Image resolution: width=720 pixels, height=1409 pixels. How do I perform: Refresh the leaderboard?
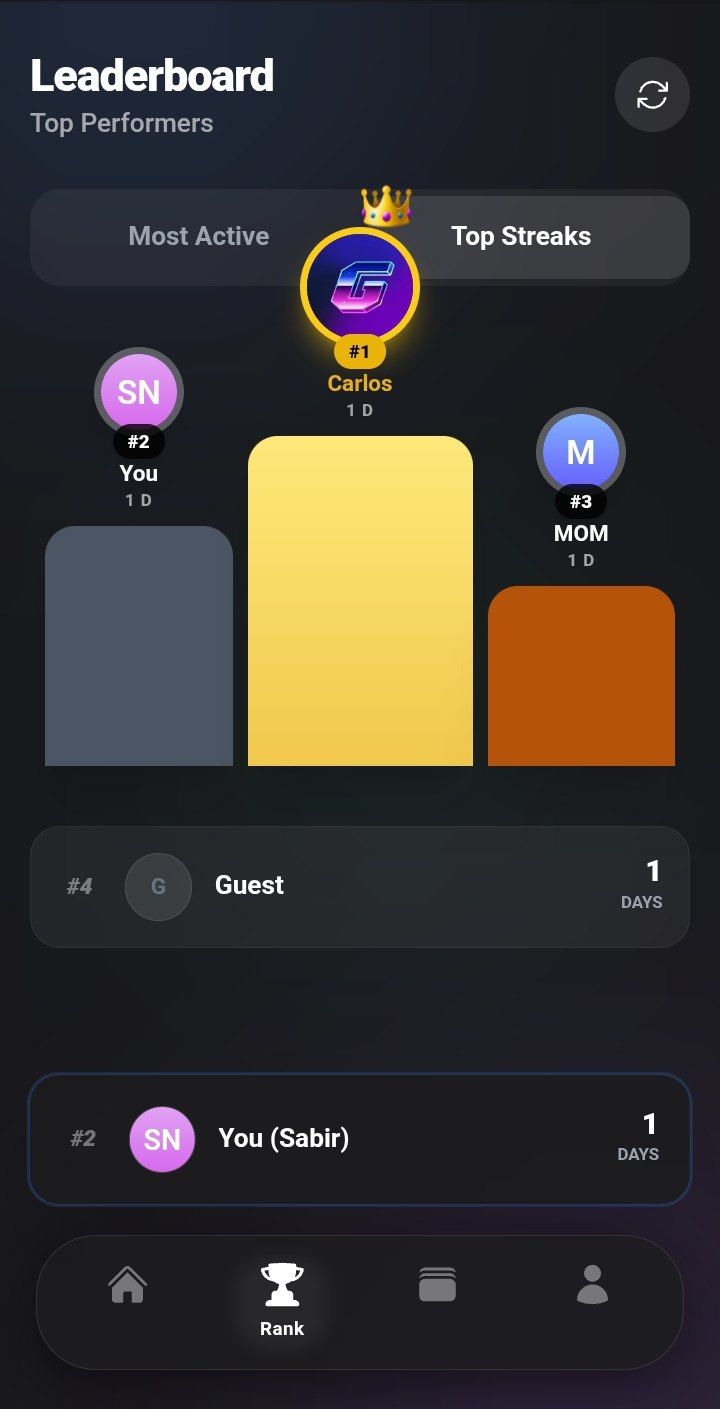point(652,95)
